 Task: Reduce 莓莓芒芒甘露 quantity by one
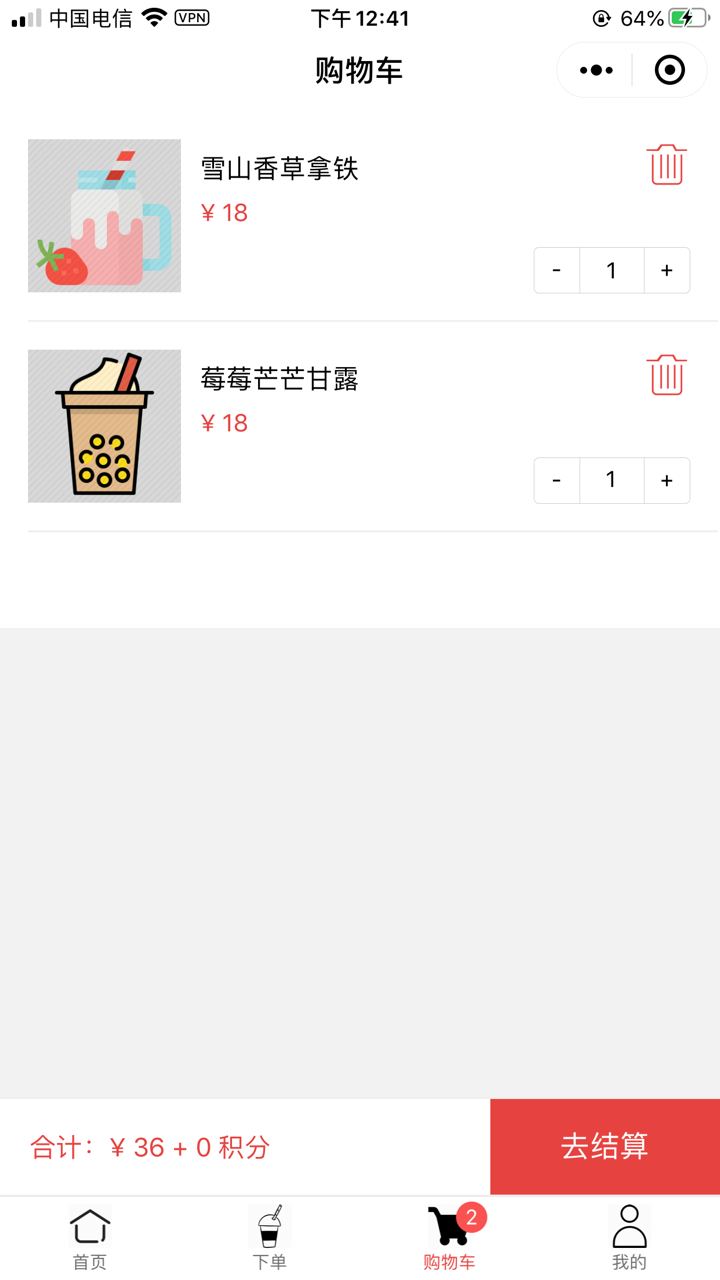[x=557, y=480]
